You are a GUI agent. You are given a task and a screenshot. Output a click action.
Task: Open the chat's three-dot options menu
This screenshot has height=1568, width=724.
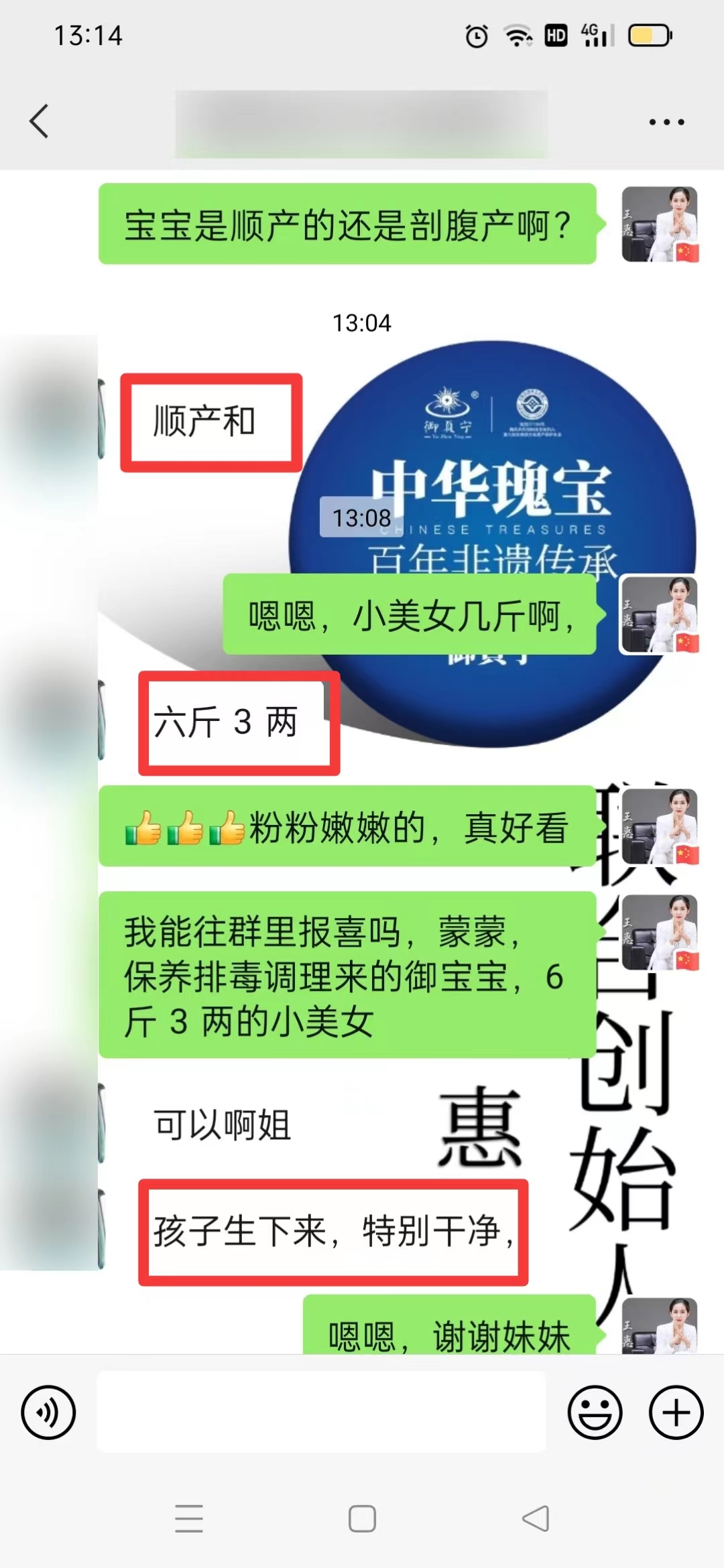[x=666, y=122]
